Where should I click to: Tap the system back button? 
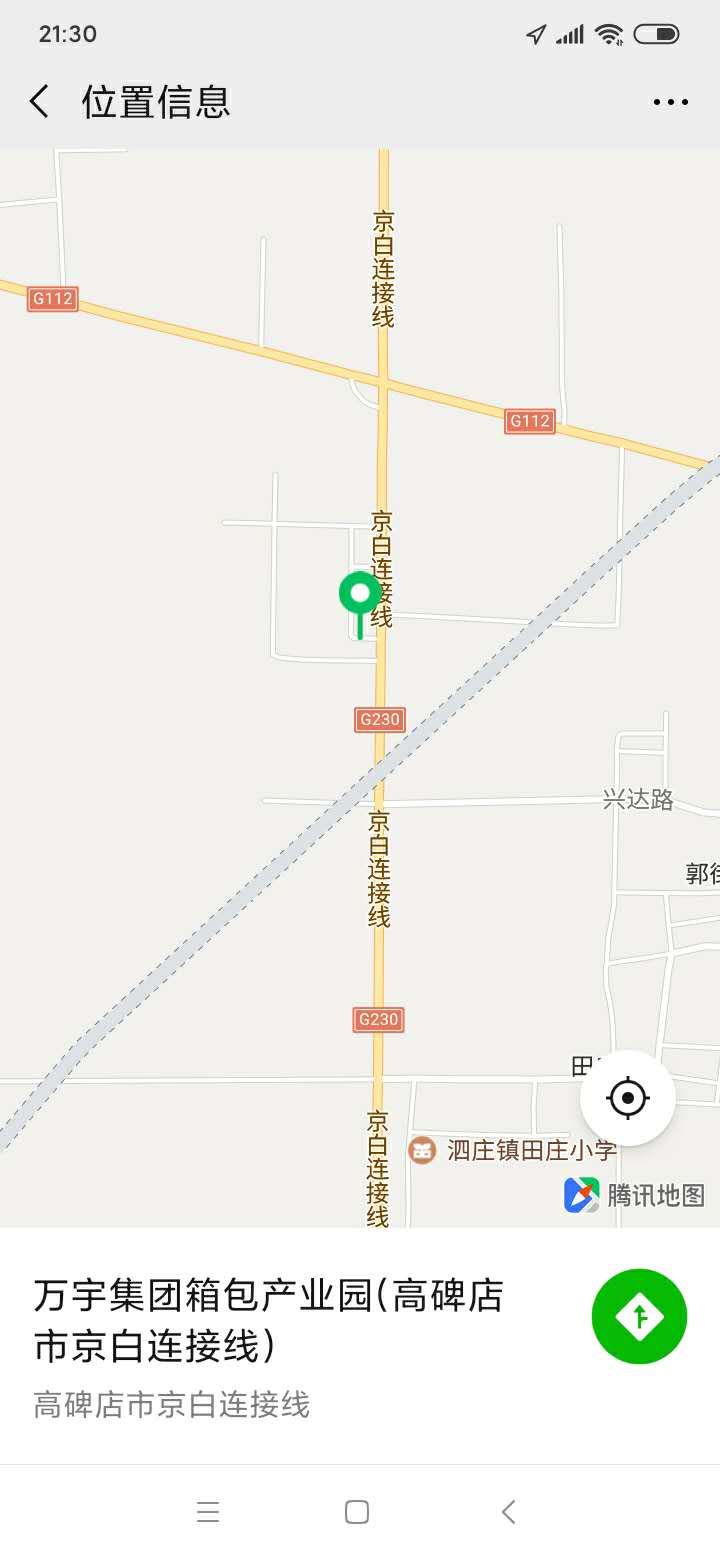pos(508,1512)
